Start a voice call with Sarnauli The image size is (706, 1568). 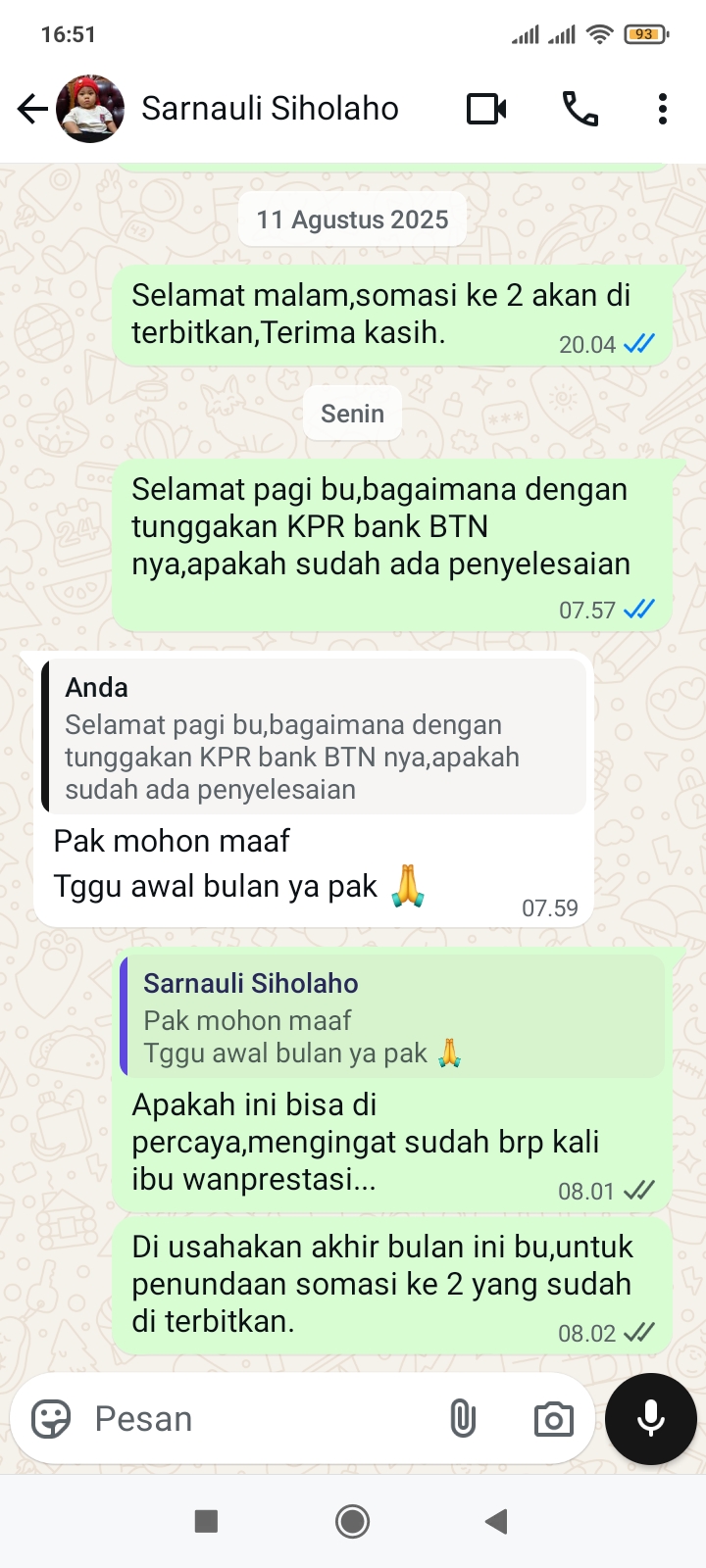pos(580,109)
